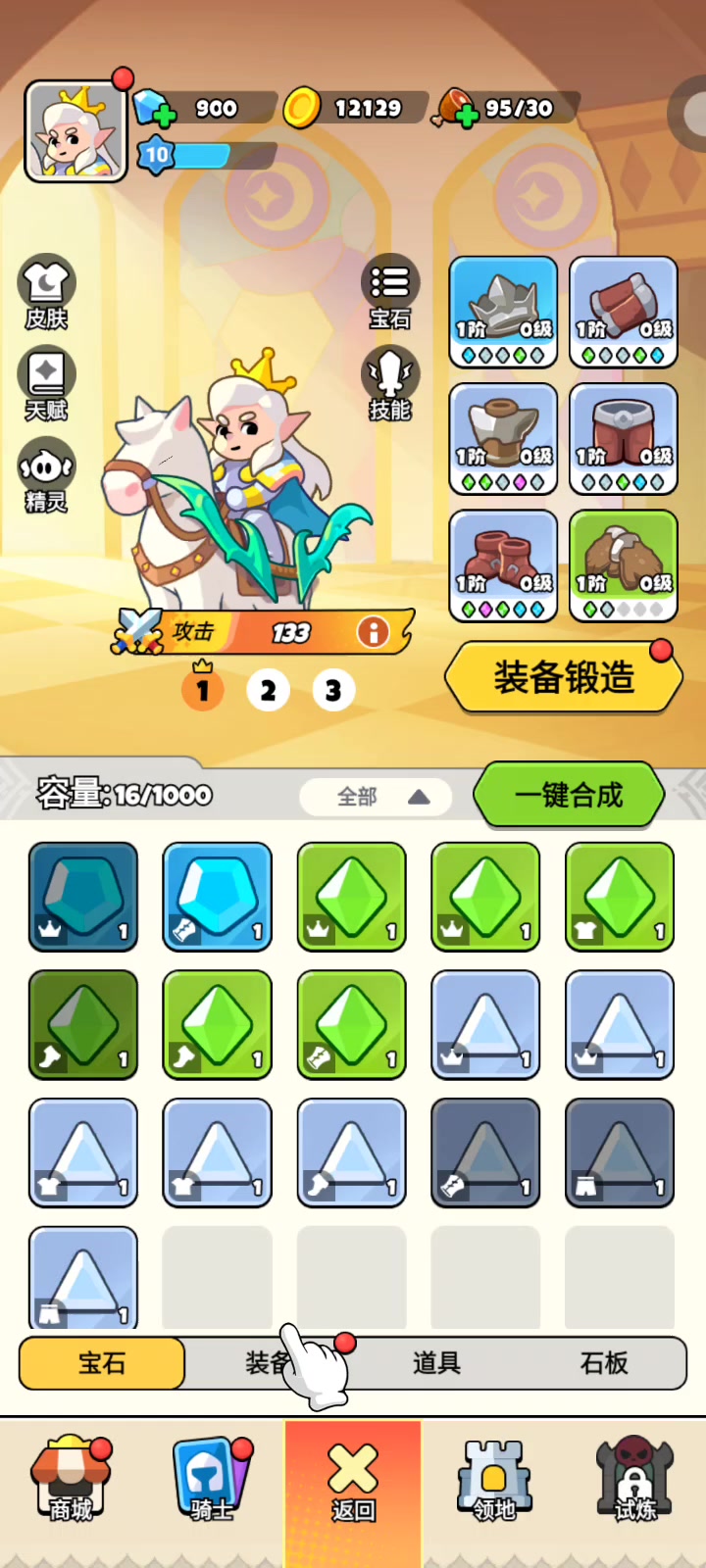706x1568 pixels.
Task: Expand the 全部 filter dropdown
Action: [x=376, y=797]
